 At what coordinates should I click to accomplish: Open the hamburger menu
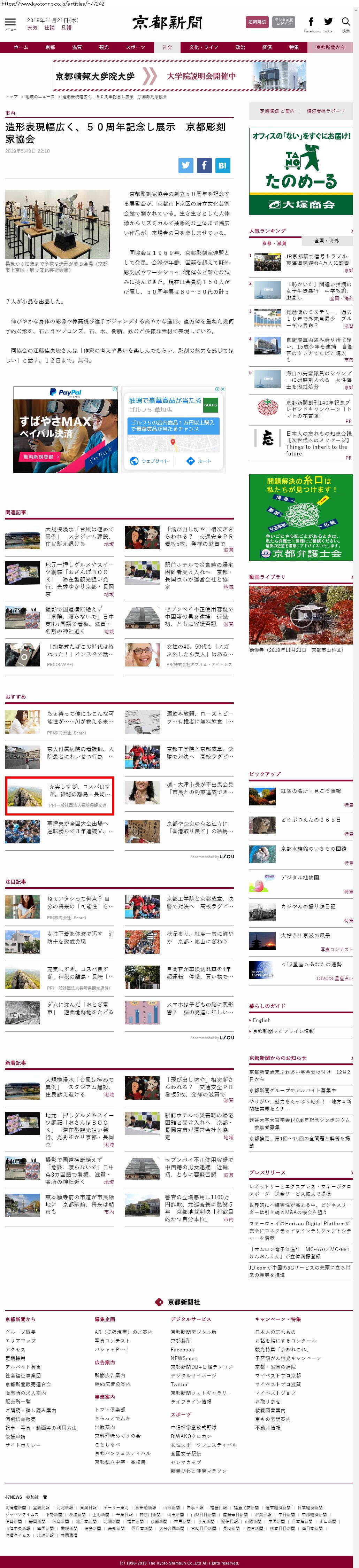[10, 23]
